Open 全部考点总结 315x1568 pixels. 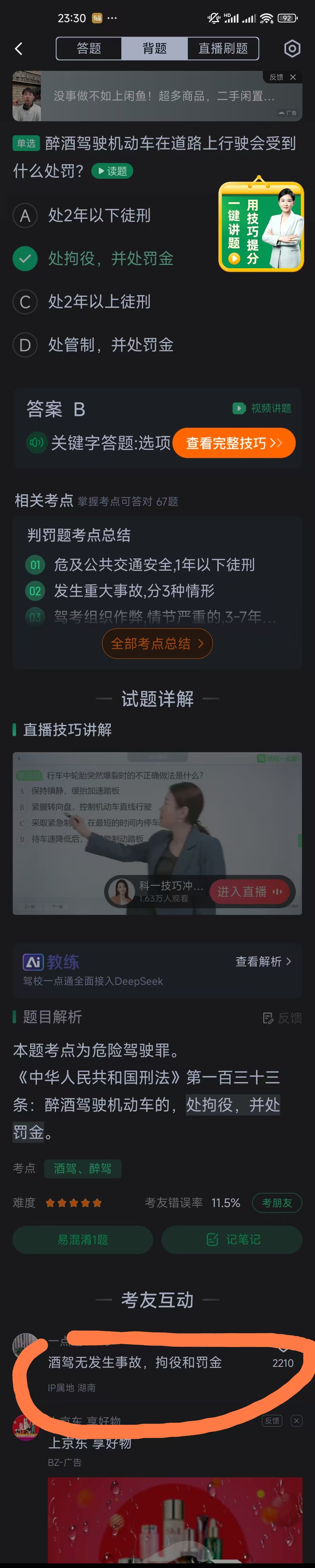pyautogui.click(x=157, y=644)
